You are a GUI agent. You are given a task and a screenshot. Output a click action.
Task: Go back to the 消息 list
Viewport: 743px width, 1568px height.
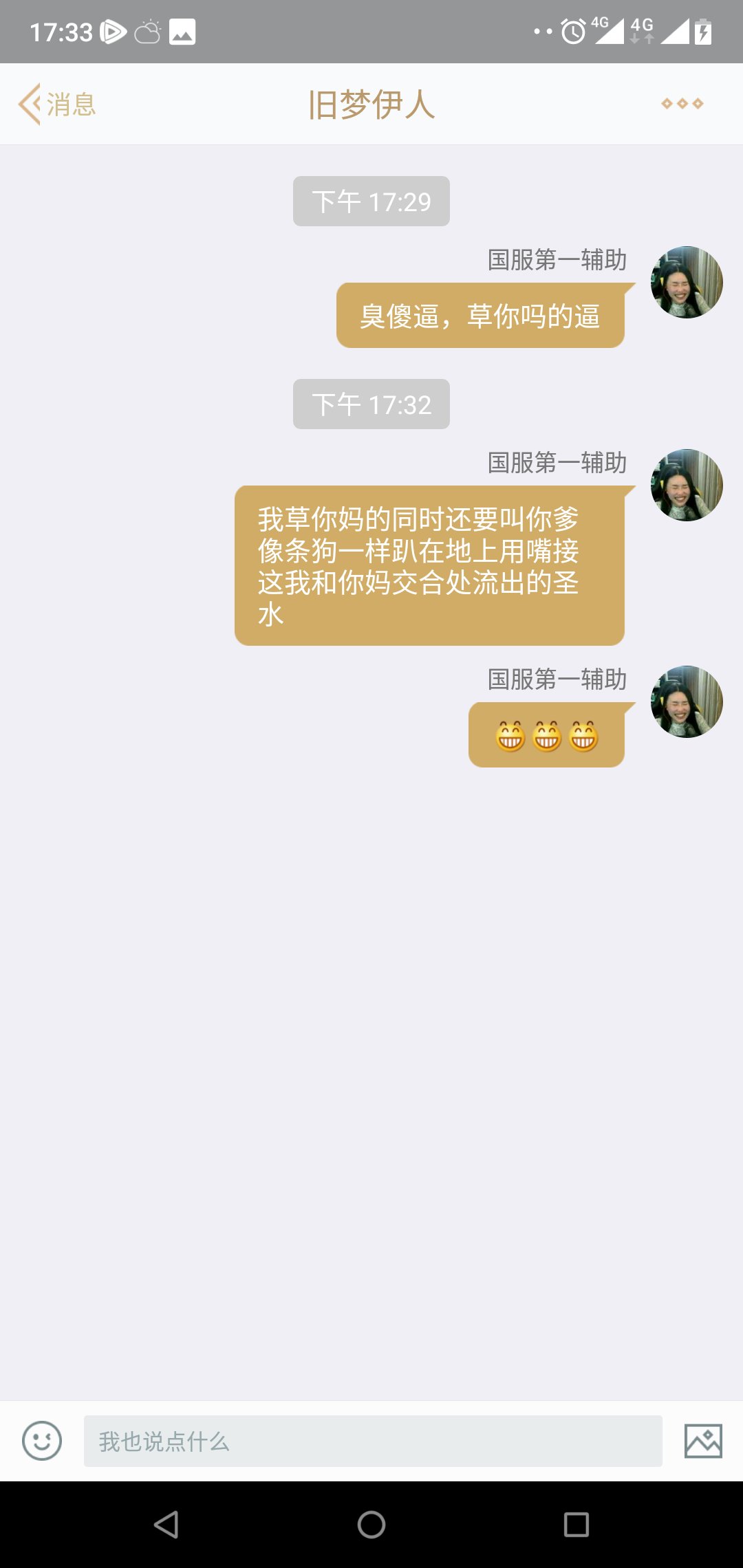click(57, 105)
